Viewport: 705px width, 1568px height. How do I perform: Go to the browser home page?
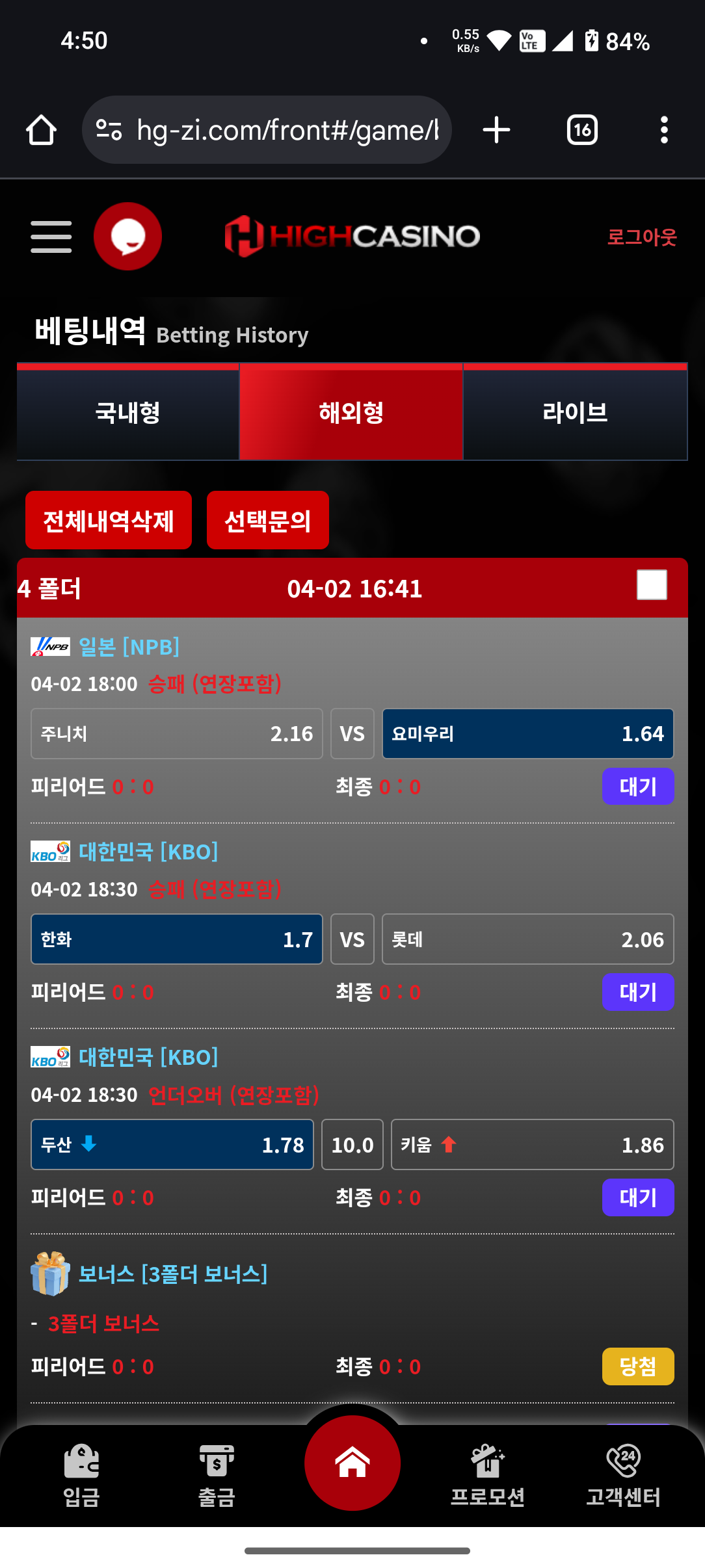tap(41, 130)
